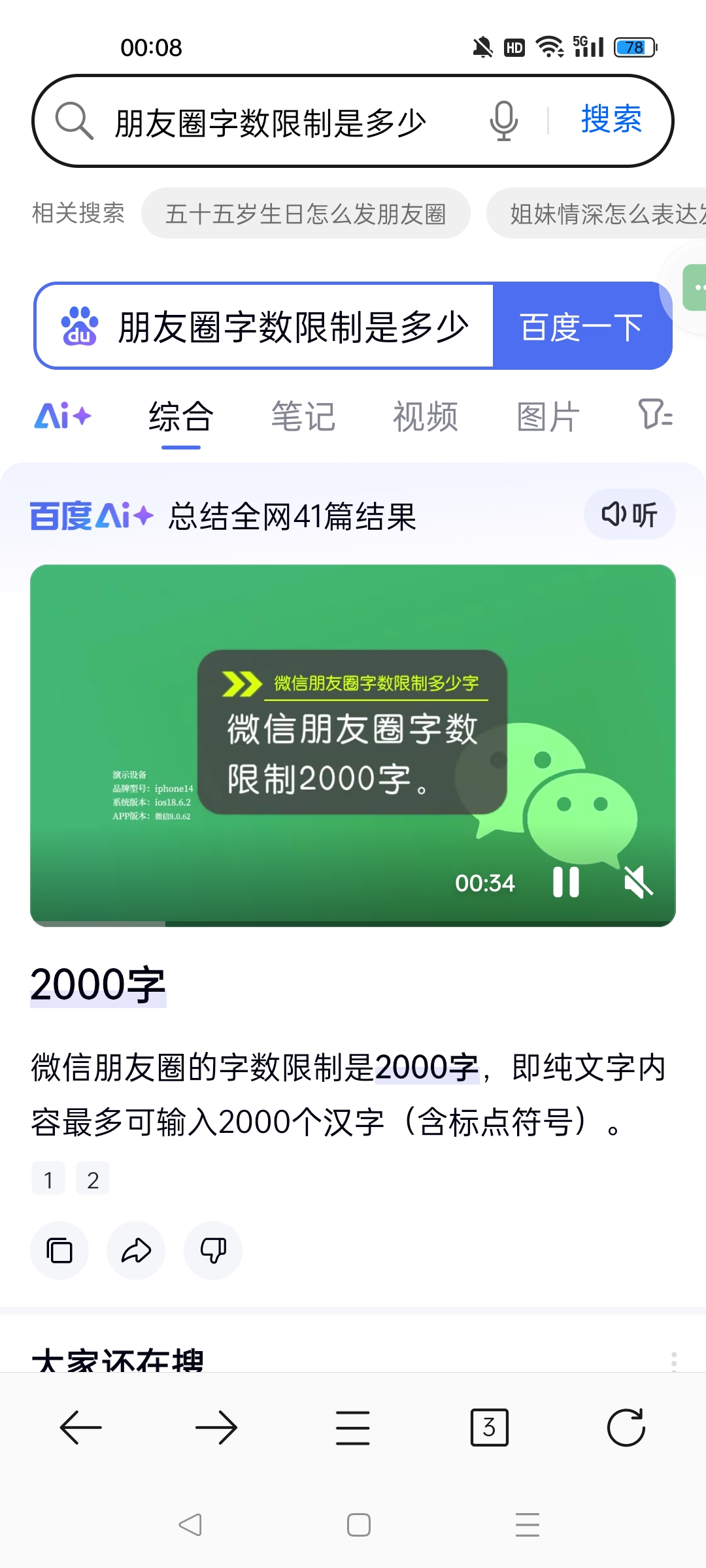Select the 五十五岁生日怎么发朋友圈 related search chip

305,214
